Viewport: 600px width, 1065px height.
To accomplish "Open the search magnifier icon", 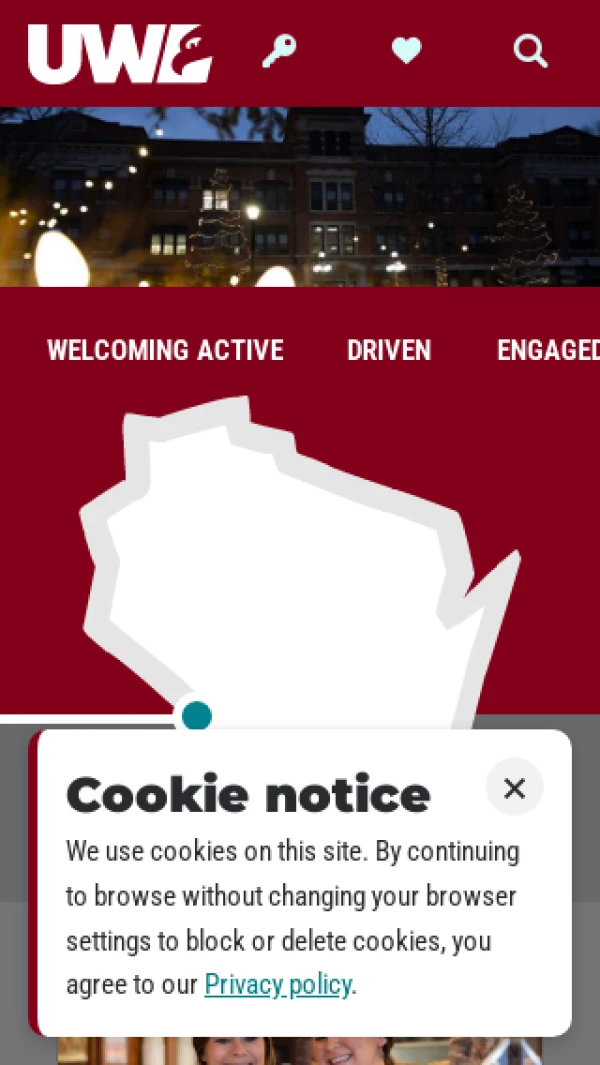I will click(x=530, y=50).
